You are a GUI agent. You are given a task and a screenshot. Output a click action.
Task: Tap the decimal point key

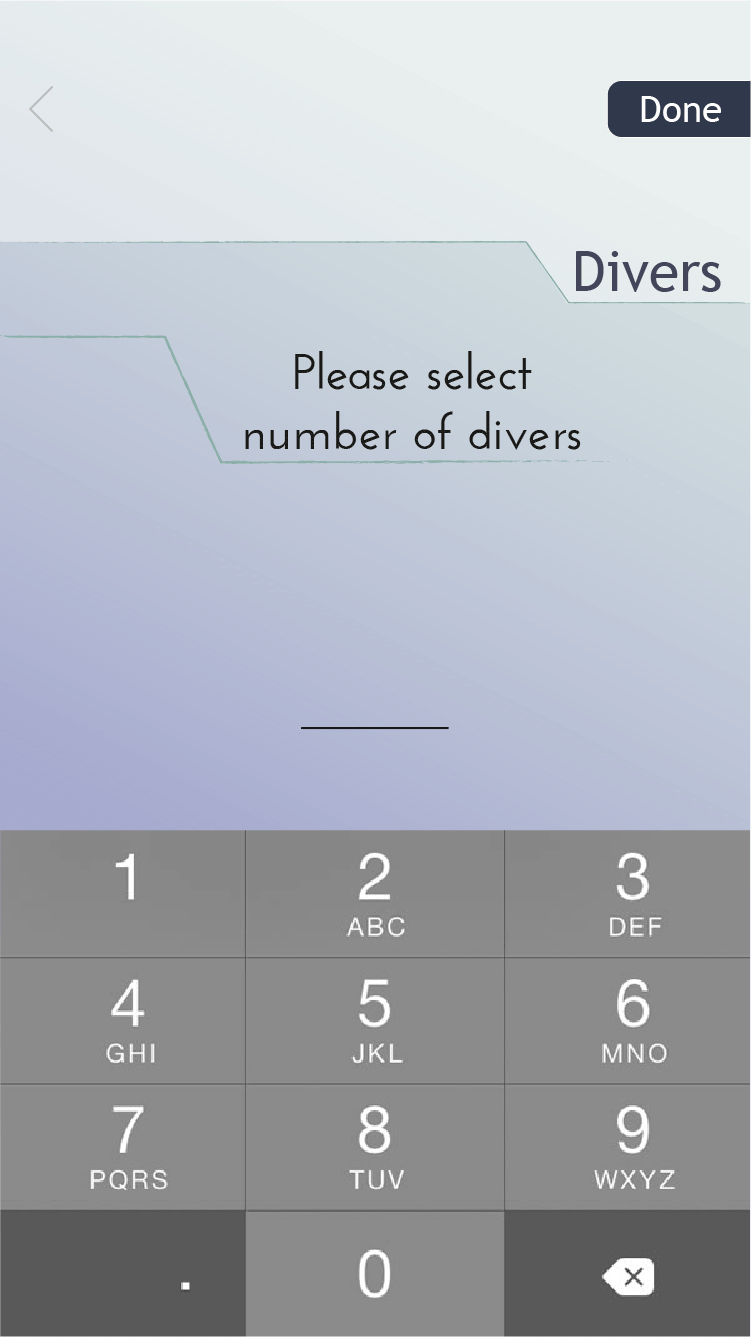tap(123, 1274)
